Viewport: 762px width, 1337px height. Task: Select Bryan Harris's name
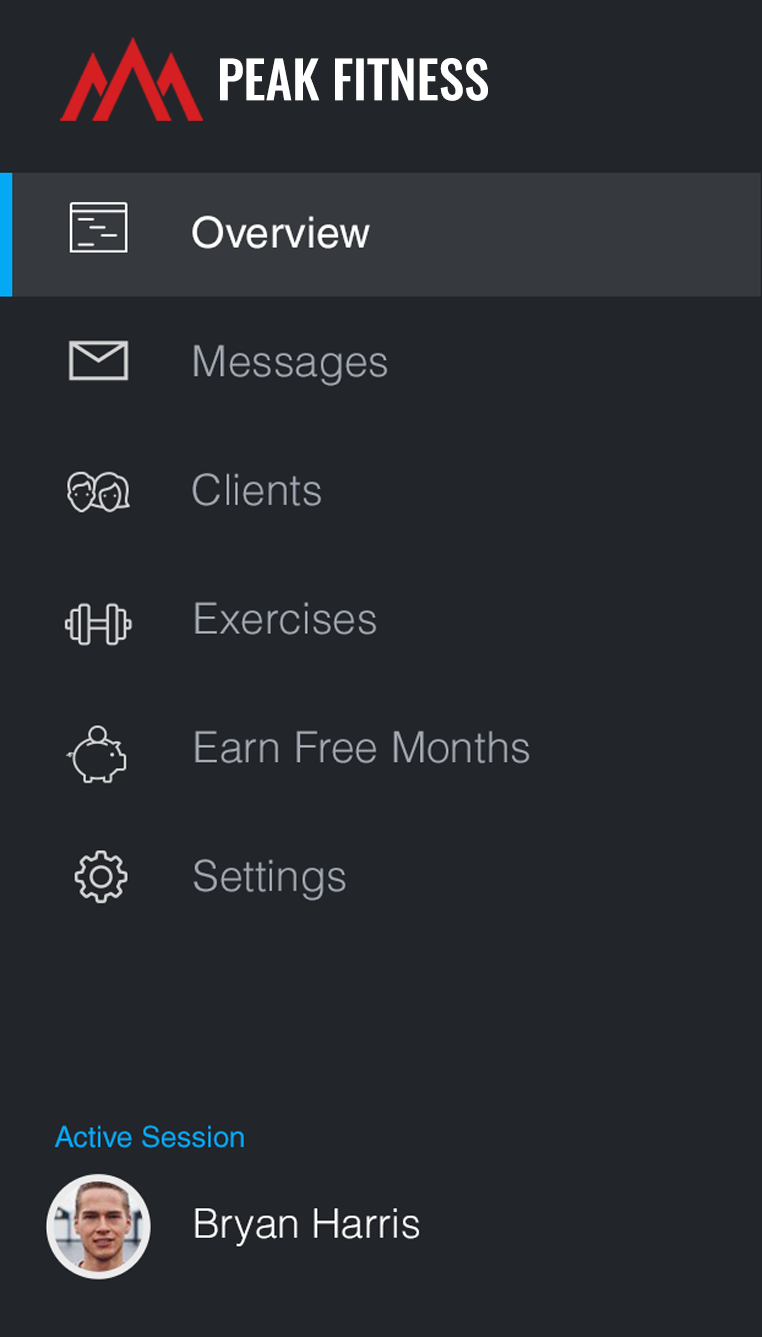(x=306, y=1223)
